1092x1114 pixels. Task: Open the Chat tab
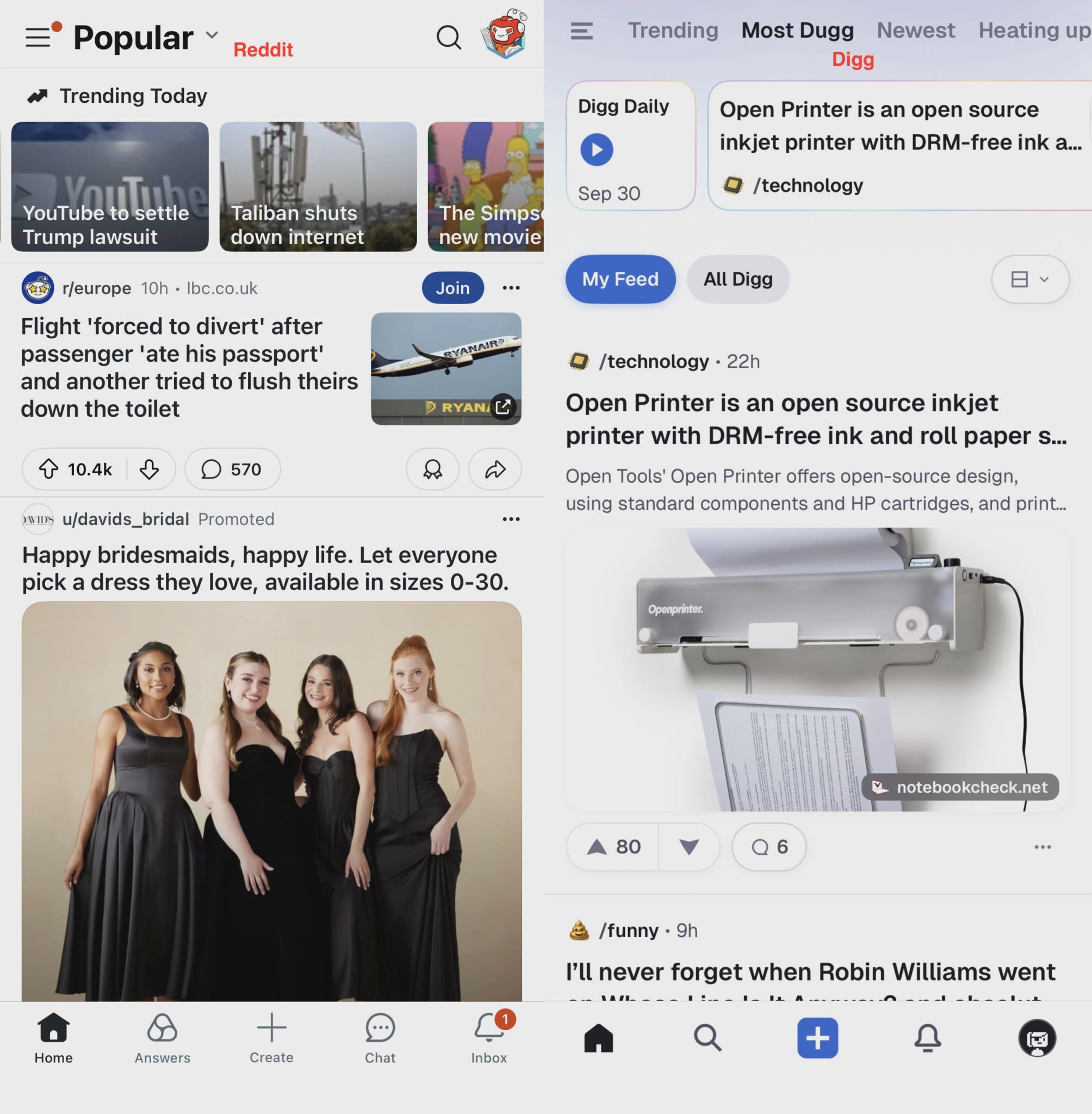point(380,1039)
